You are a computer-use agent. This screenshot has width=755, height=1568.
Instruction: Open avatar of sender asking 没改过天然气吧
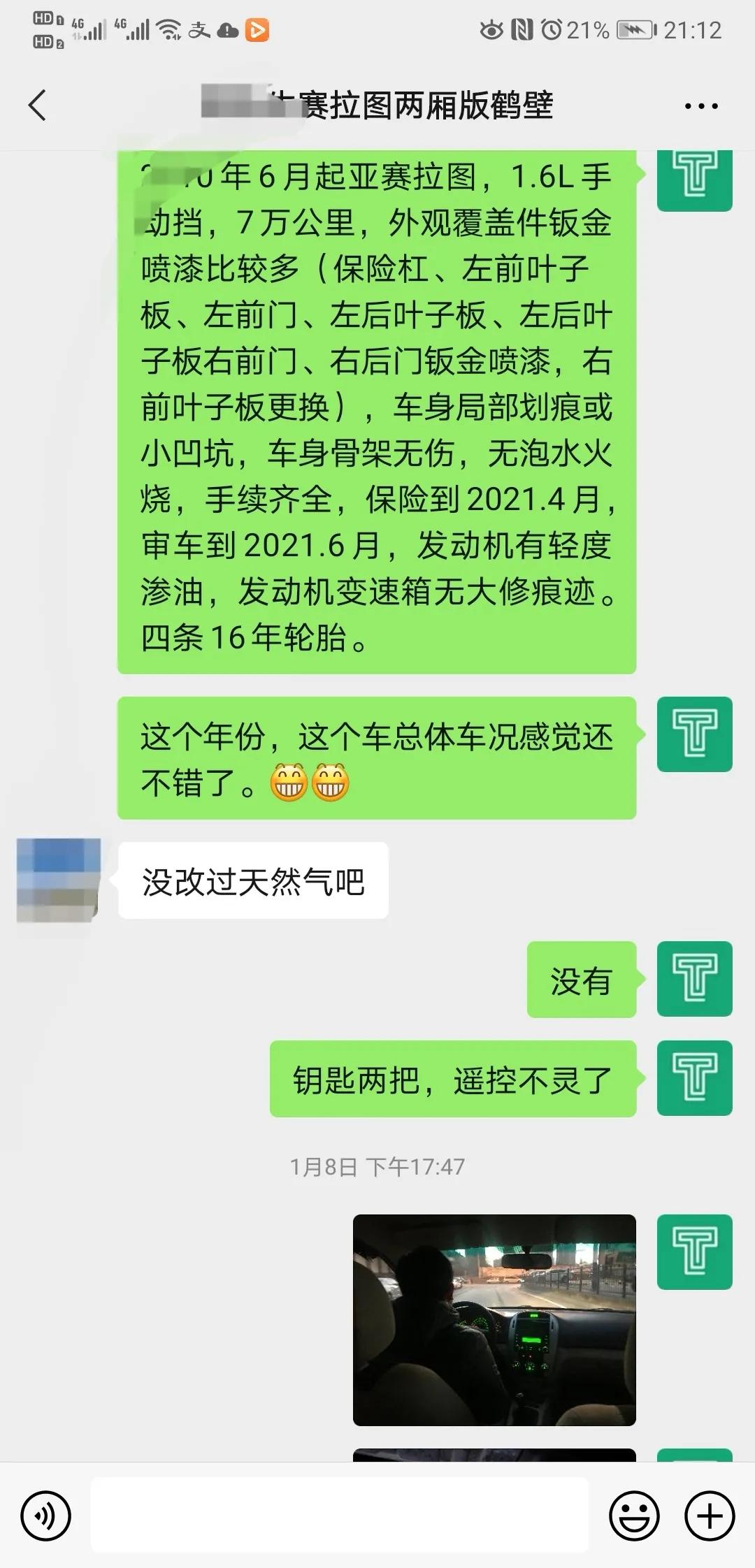(x=59, y=880)
